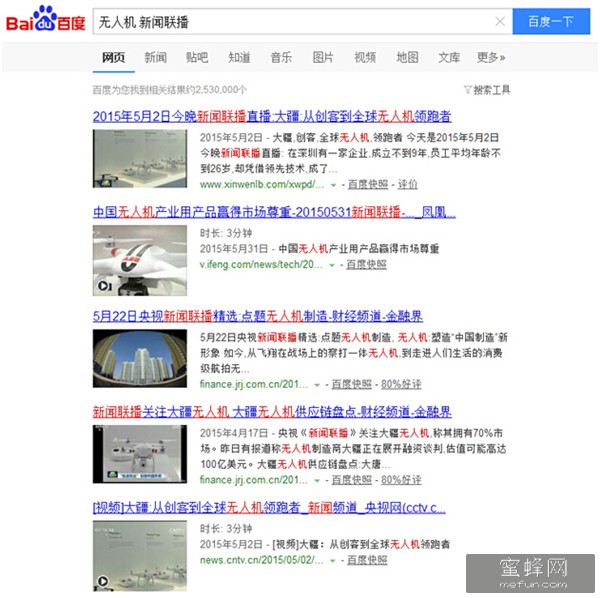Open 搜索工具 filter tools

(x=487, y=90)
